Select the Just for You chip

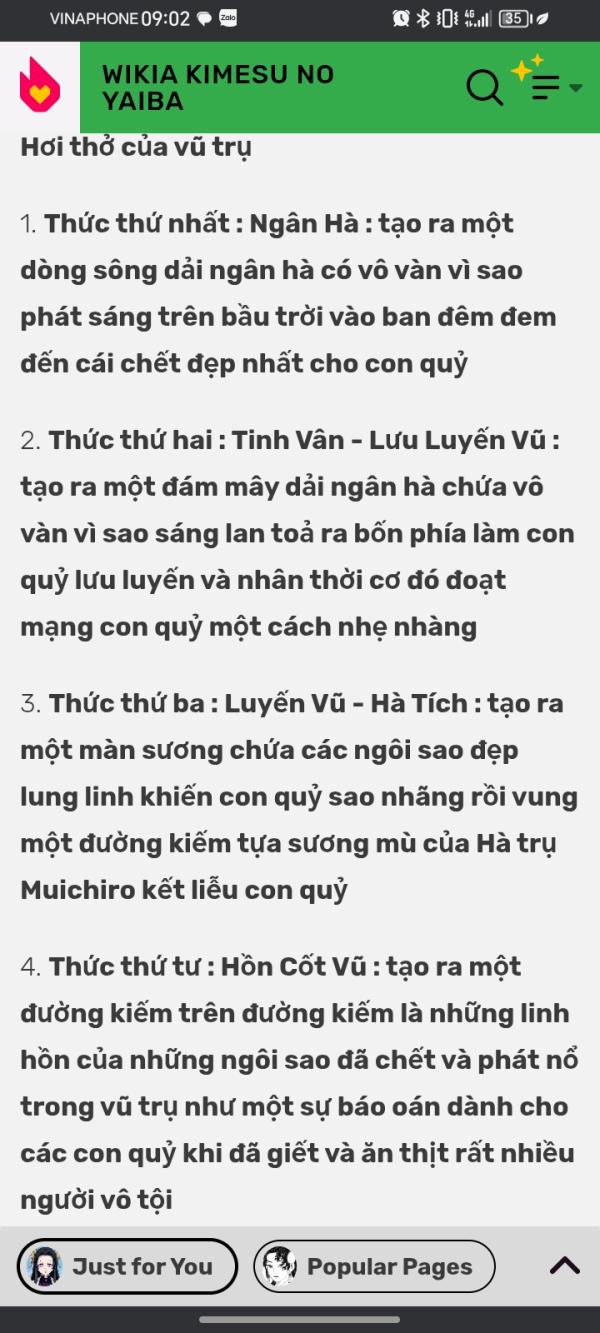click(127, 1266)
